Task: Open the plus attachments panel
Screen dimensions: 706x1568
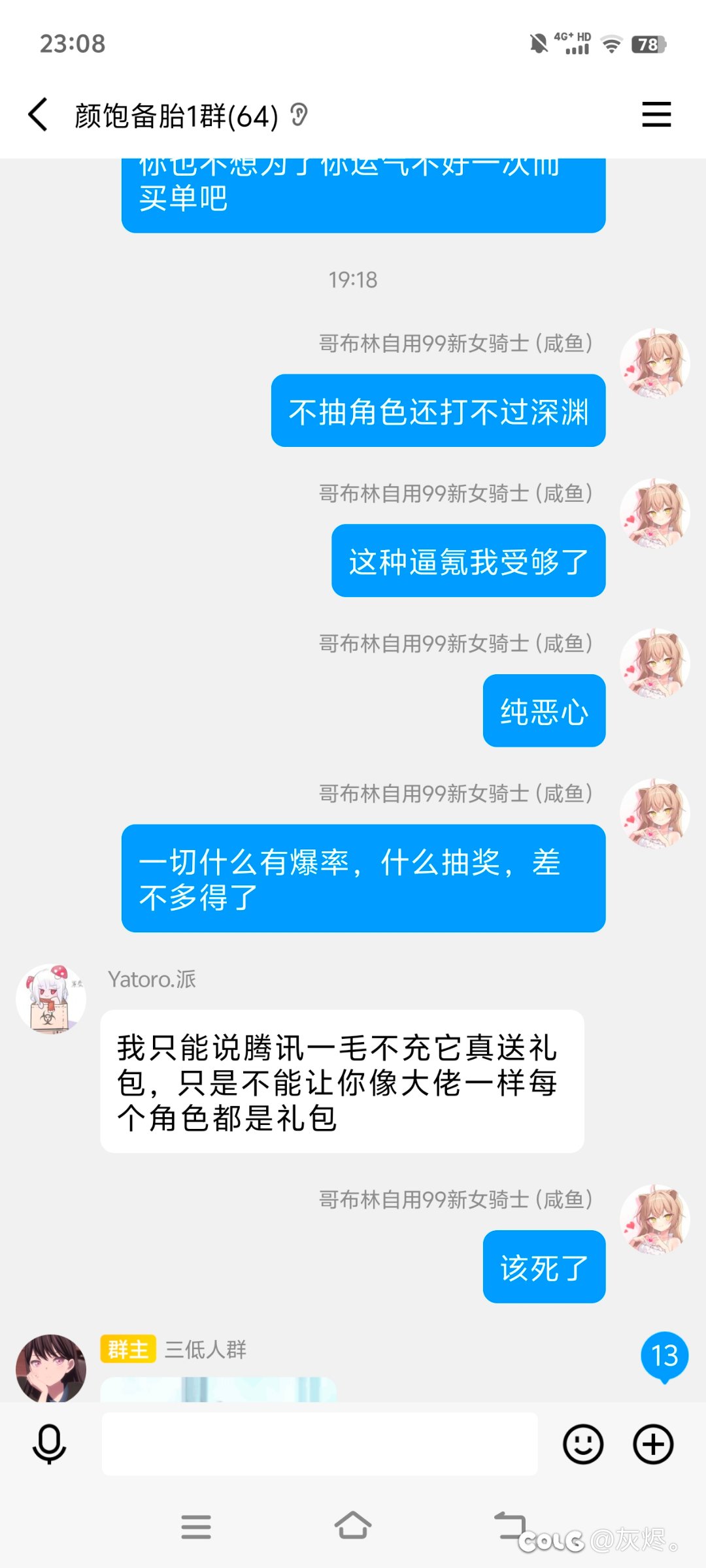Action: coord(653,1445)
